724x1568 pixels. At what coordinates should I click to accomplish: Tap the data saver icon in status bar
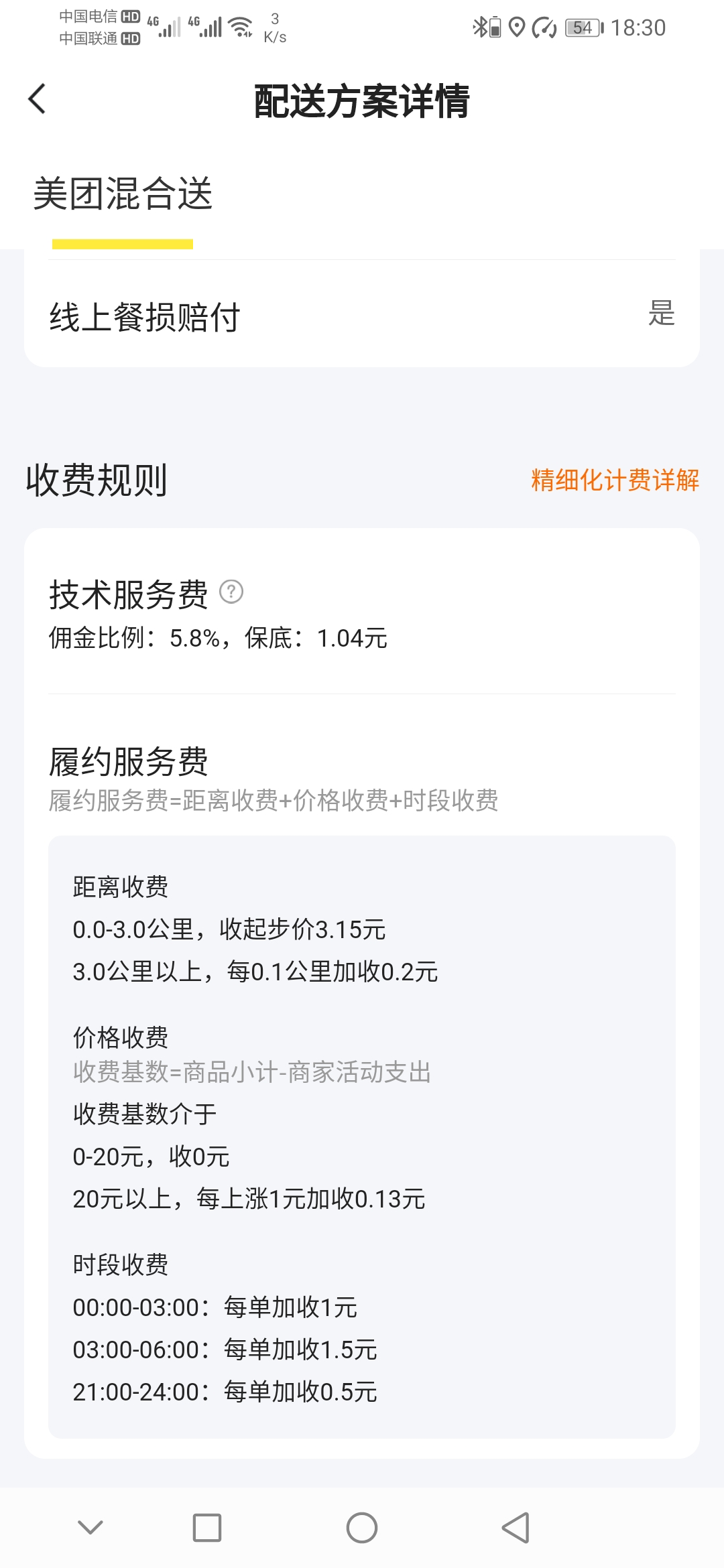[544, 27]
